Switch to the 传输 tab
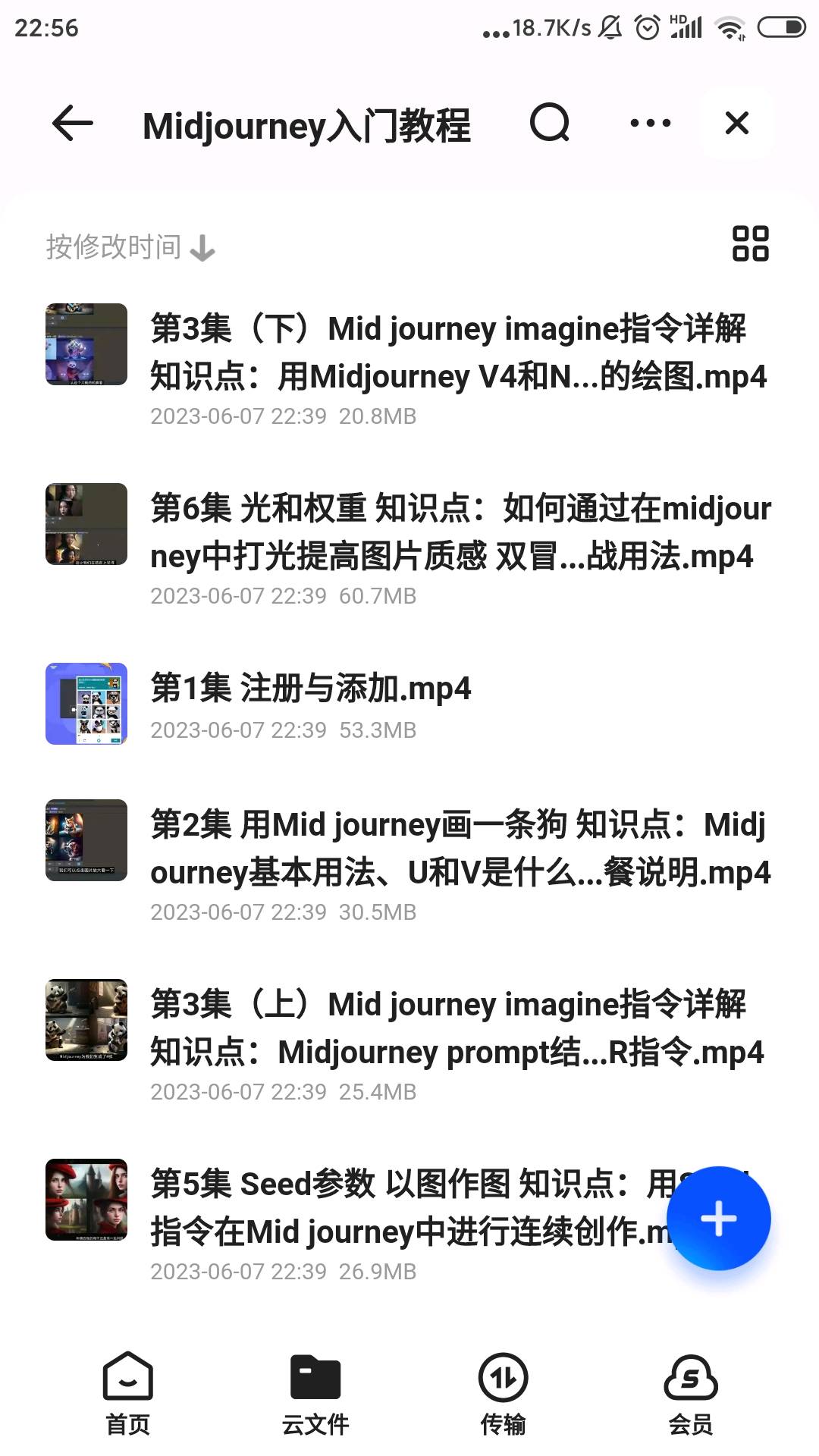Screen dimensions: 819x1456 tap(503, 1394)
